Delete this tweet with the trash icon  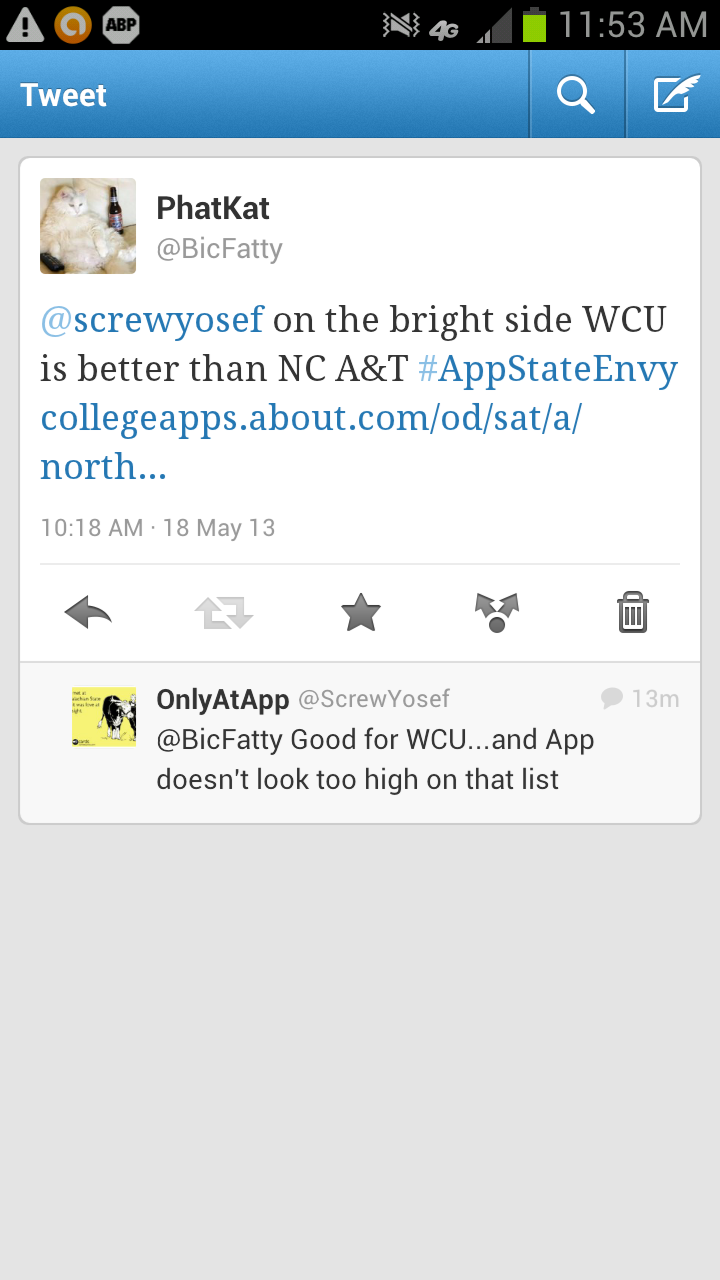pyautogui.click(x=632, y=612)
